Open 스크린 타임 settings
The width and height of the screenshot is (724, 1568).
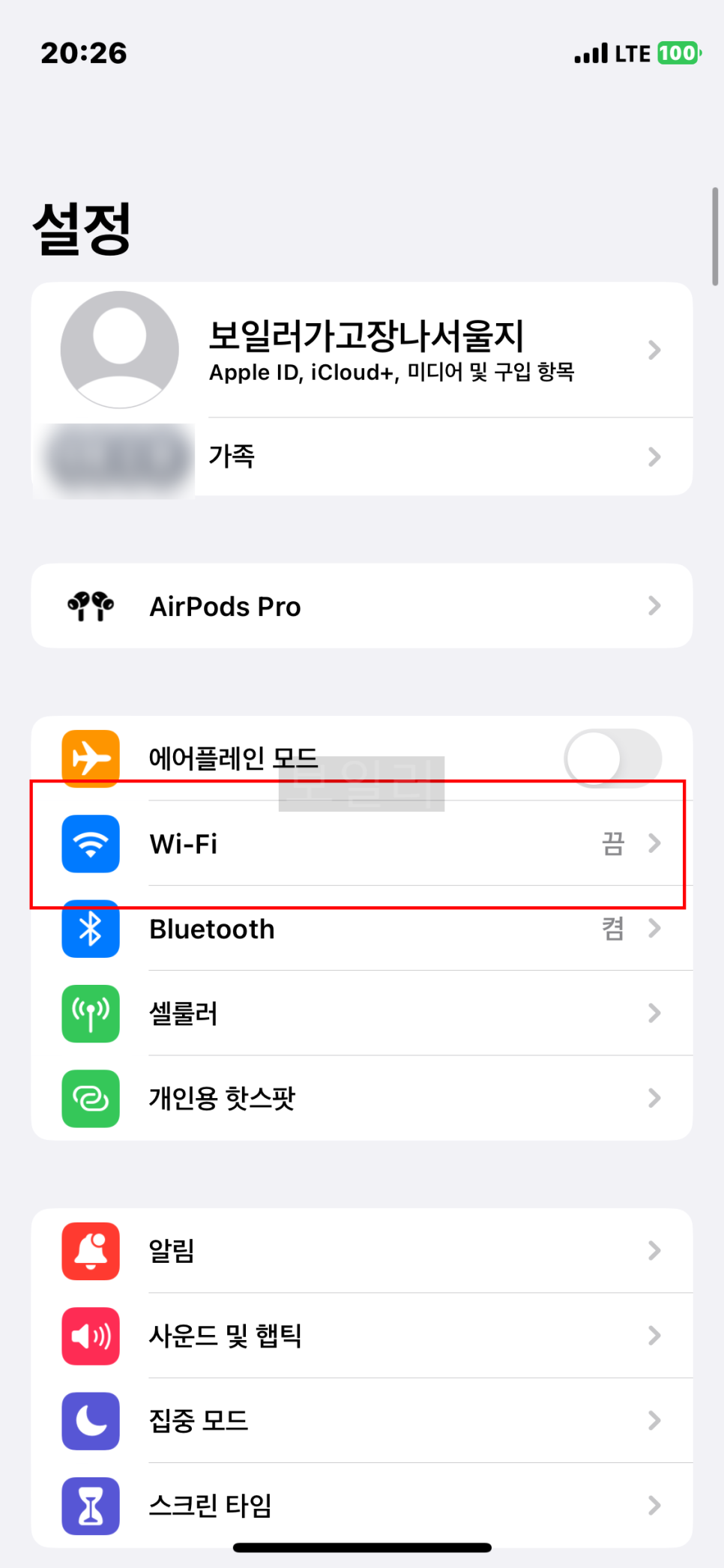click(x=361, y=1505)
